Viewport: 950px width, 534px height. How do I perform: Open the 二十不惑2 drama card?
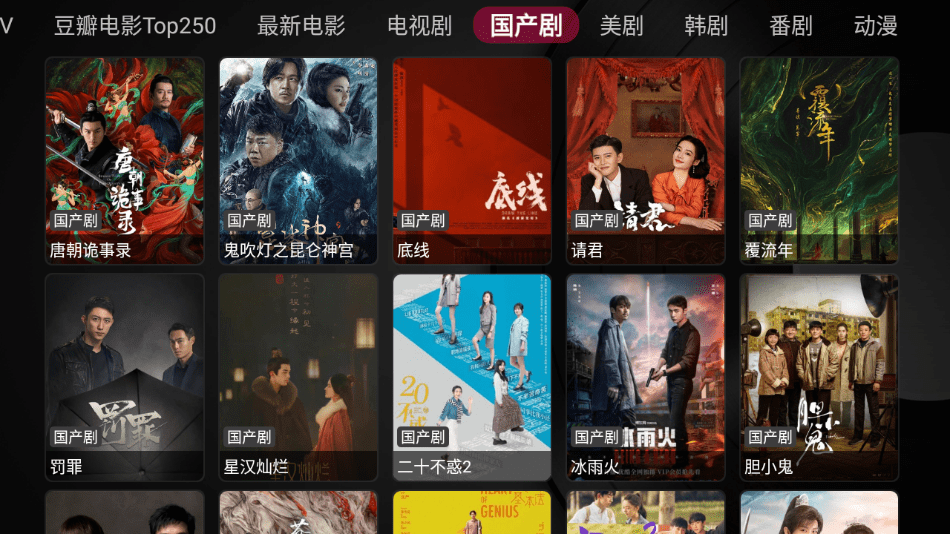472,377
